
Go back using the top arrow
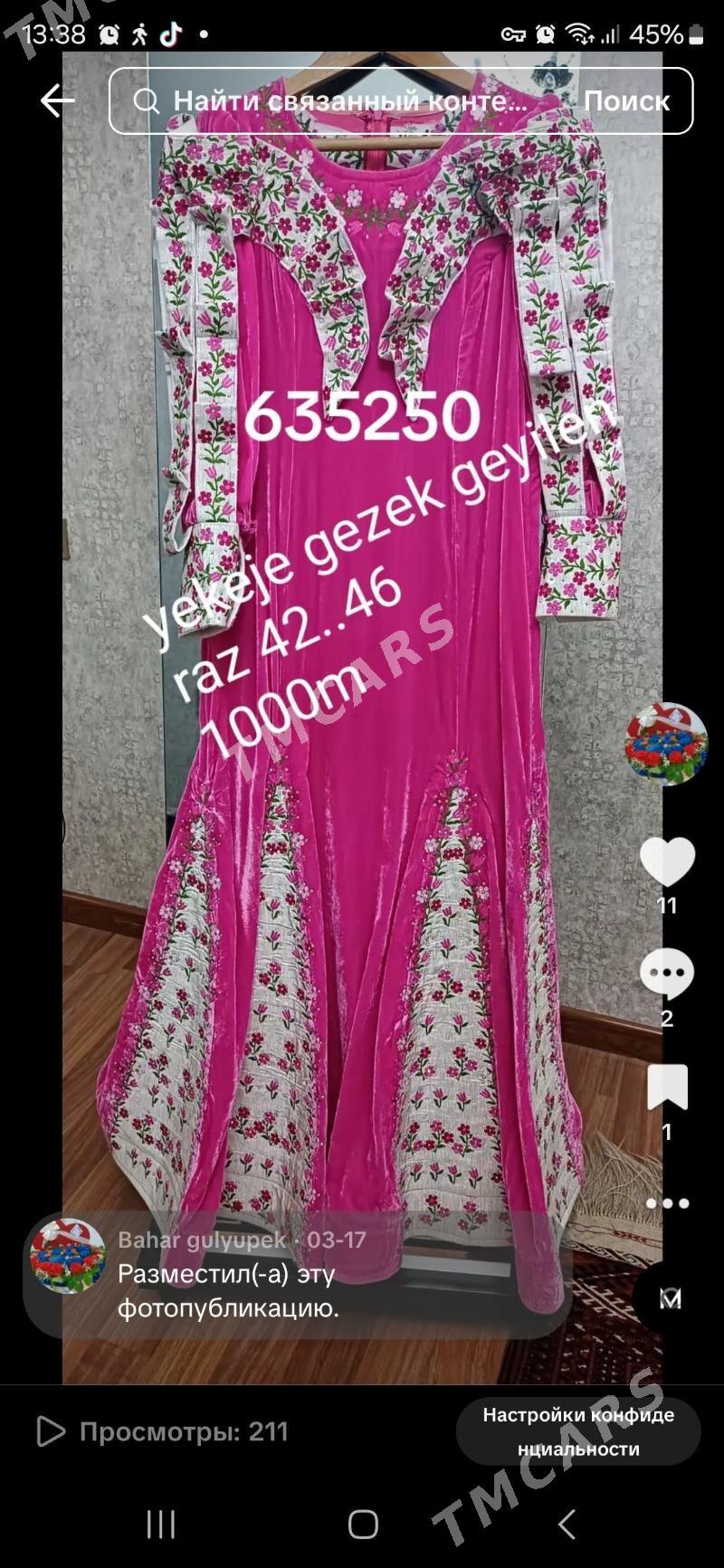(x=57, y=100)
